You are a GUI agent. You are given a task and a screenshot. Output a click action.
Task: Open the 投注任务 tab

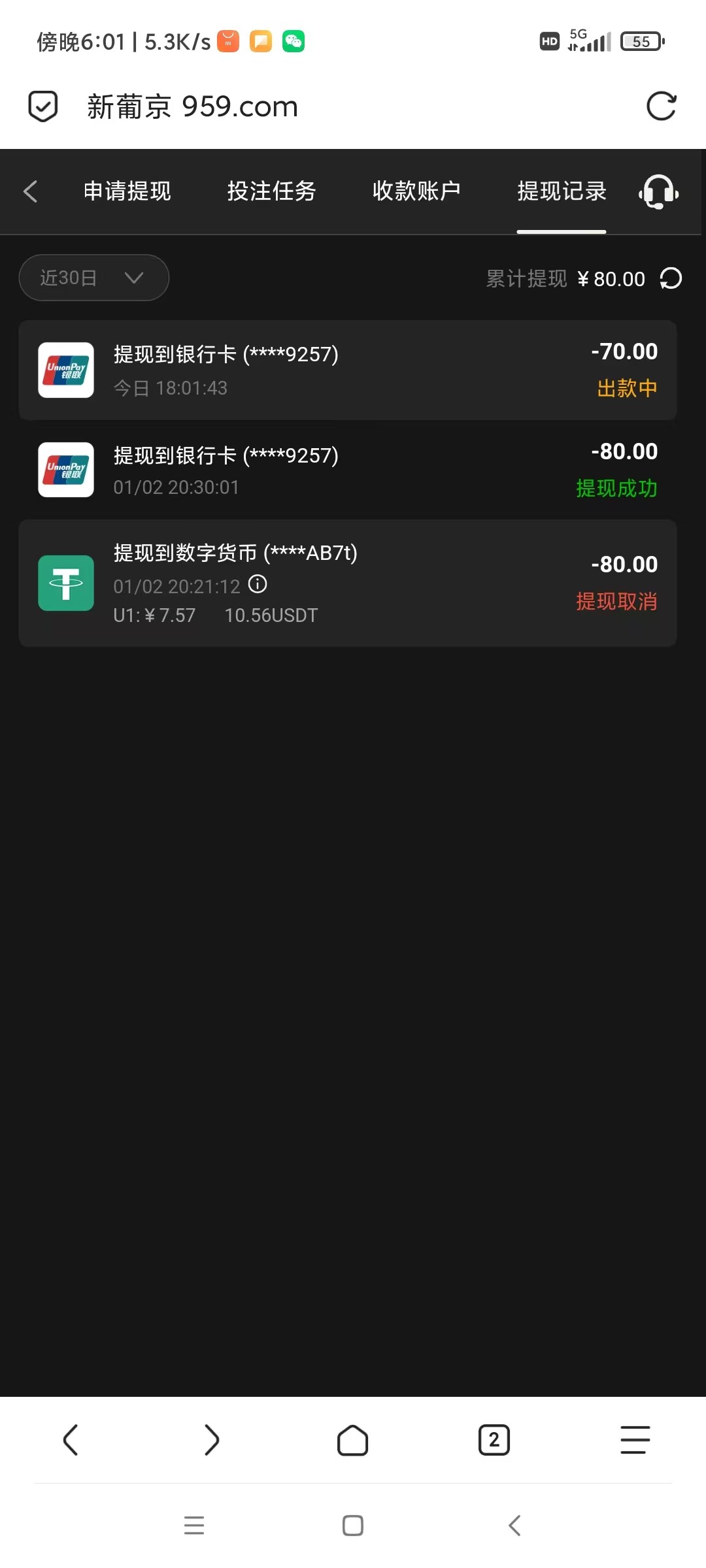(271, 191)
